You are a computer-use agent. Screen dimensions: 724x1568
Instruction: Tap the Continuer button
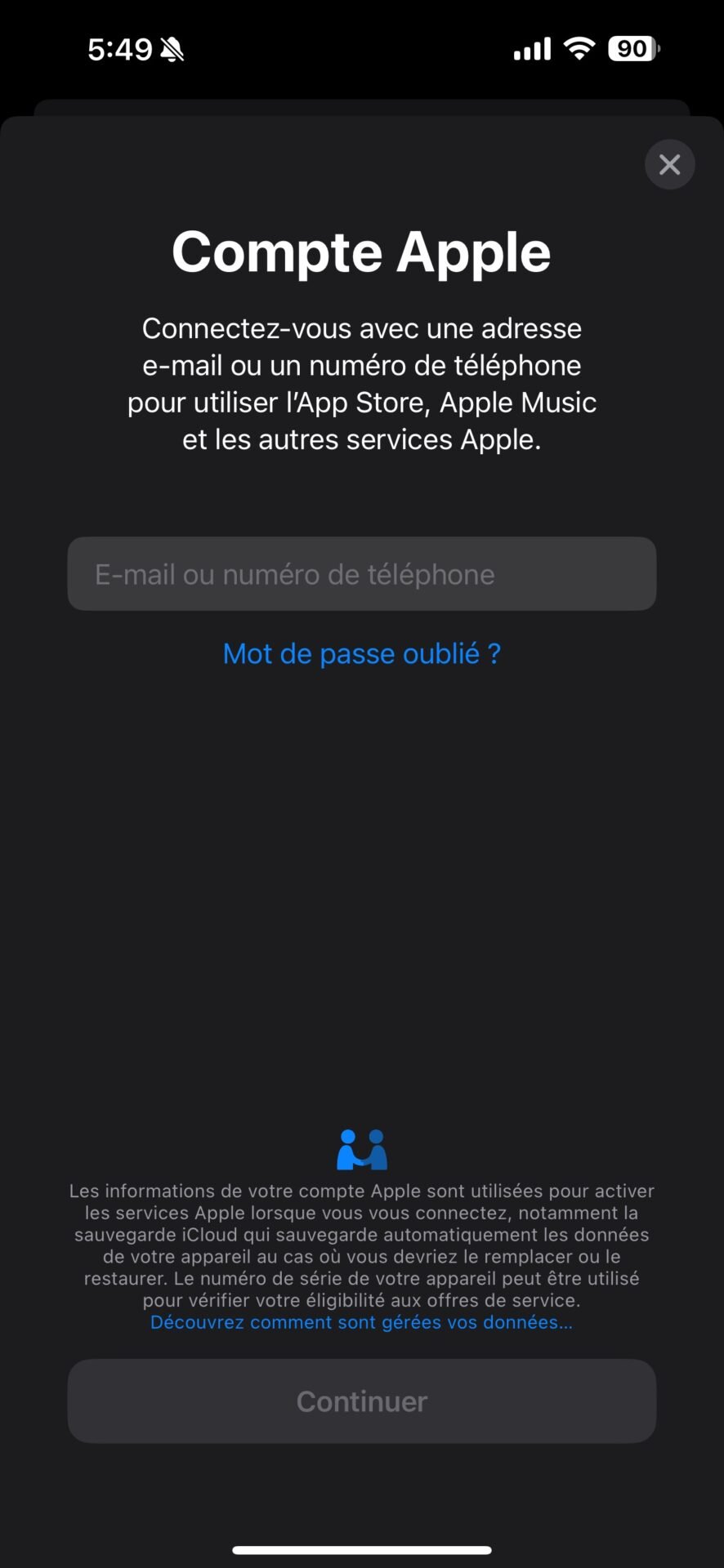(x=361, y=1401)
